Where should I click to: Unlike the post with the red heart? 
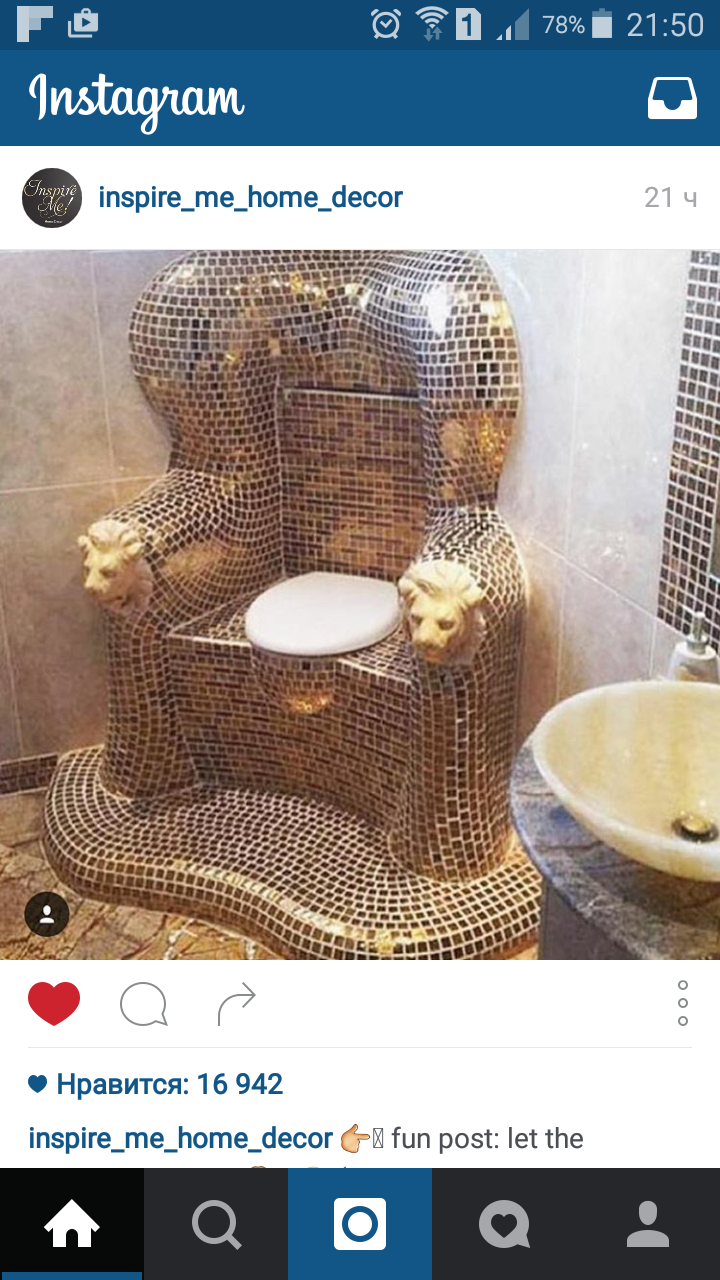54,1004
